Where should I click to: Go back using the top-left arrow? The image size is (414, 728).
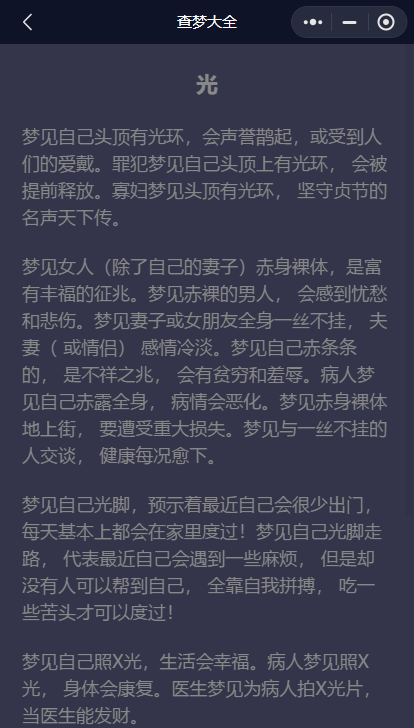tap(27, 22)
